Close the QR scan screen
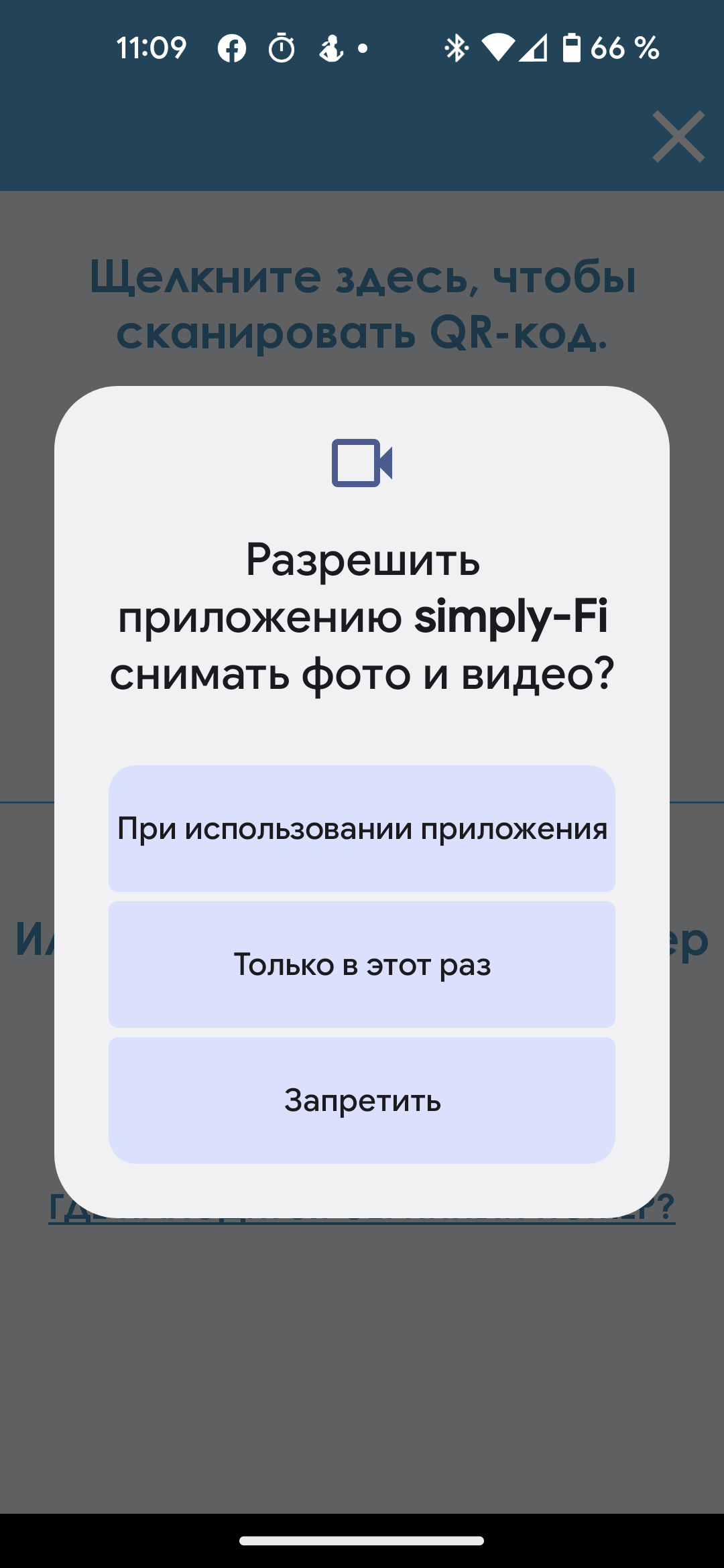 click(x=678, y=137)
